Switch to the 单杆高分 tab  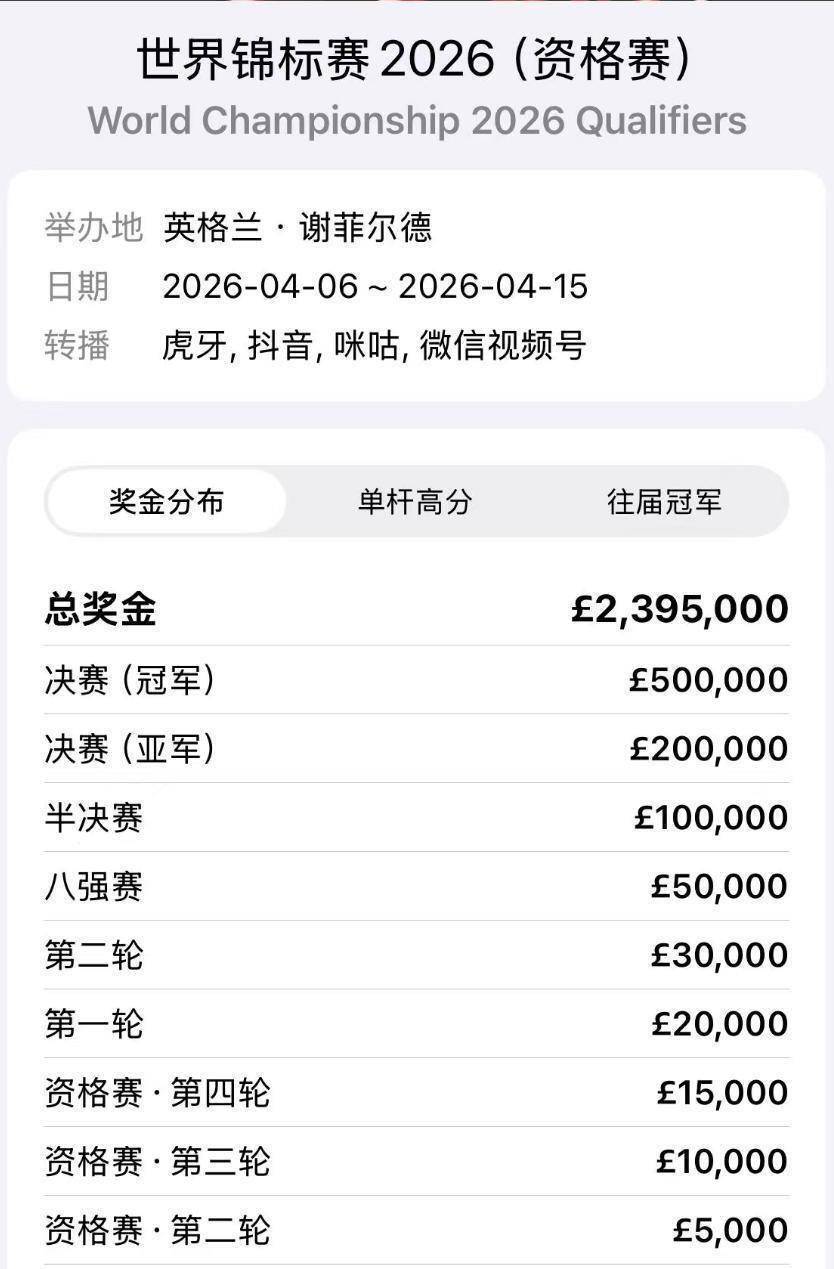tap(415, 501)
